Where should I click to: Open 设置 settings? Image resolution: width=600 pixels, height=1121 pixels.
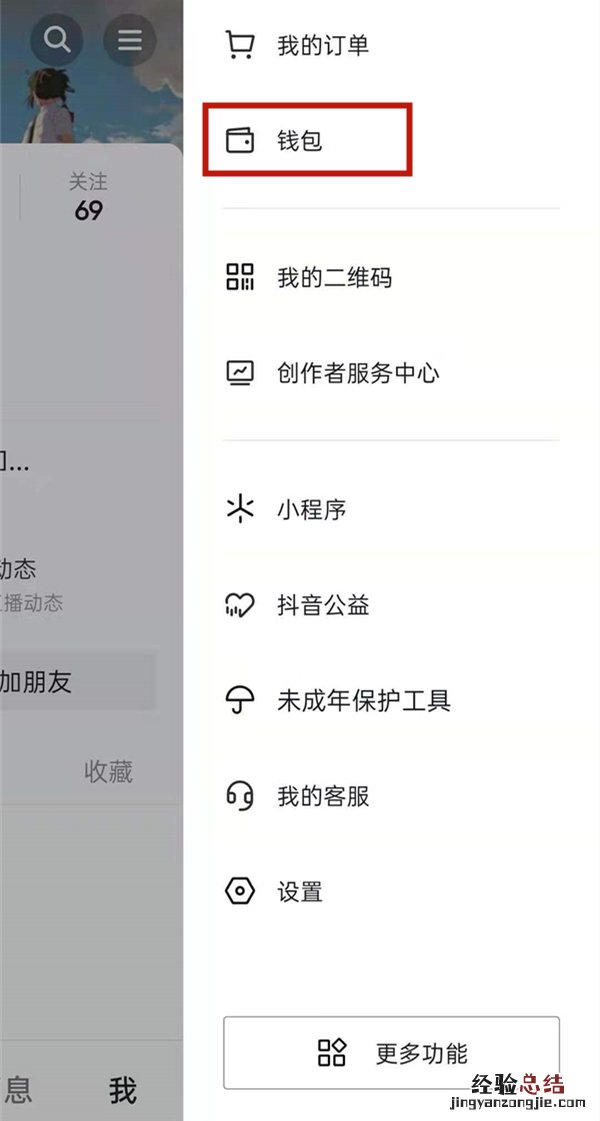(x=391, y=892)
